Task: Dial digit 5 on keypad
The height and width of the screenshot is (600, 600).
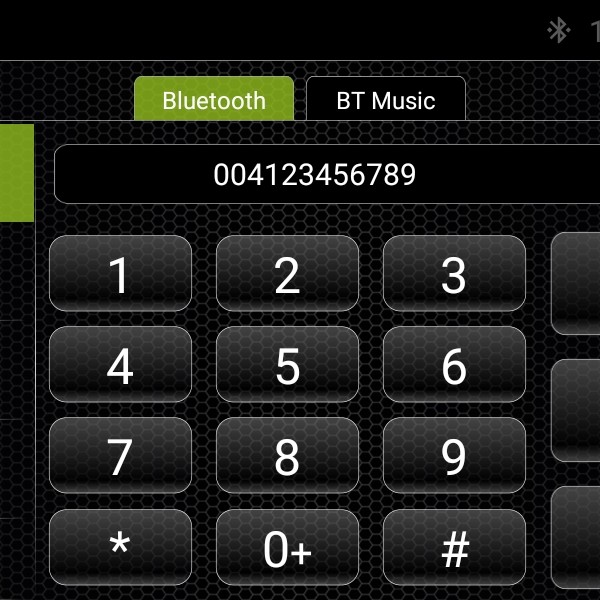Action: pyautogui.click(x=287, y=366)
